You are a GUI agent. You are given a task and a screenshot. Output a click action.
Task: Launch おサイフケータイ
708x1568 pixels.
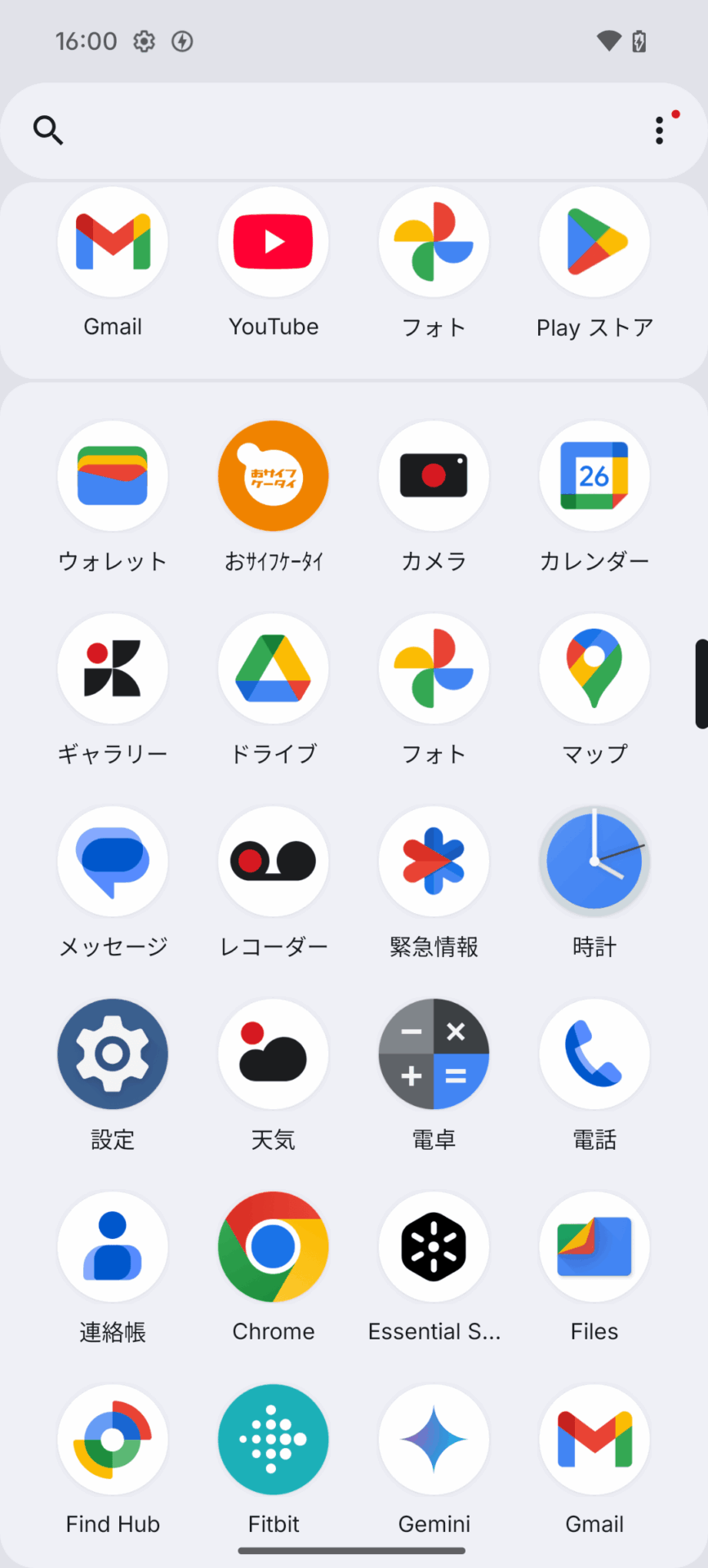(274, 476)
